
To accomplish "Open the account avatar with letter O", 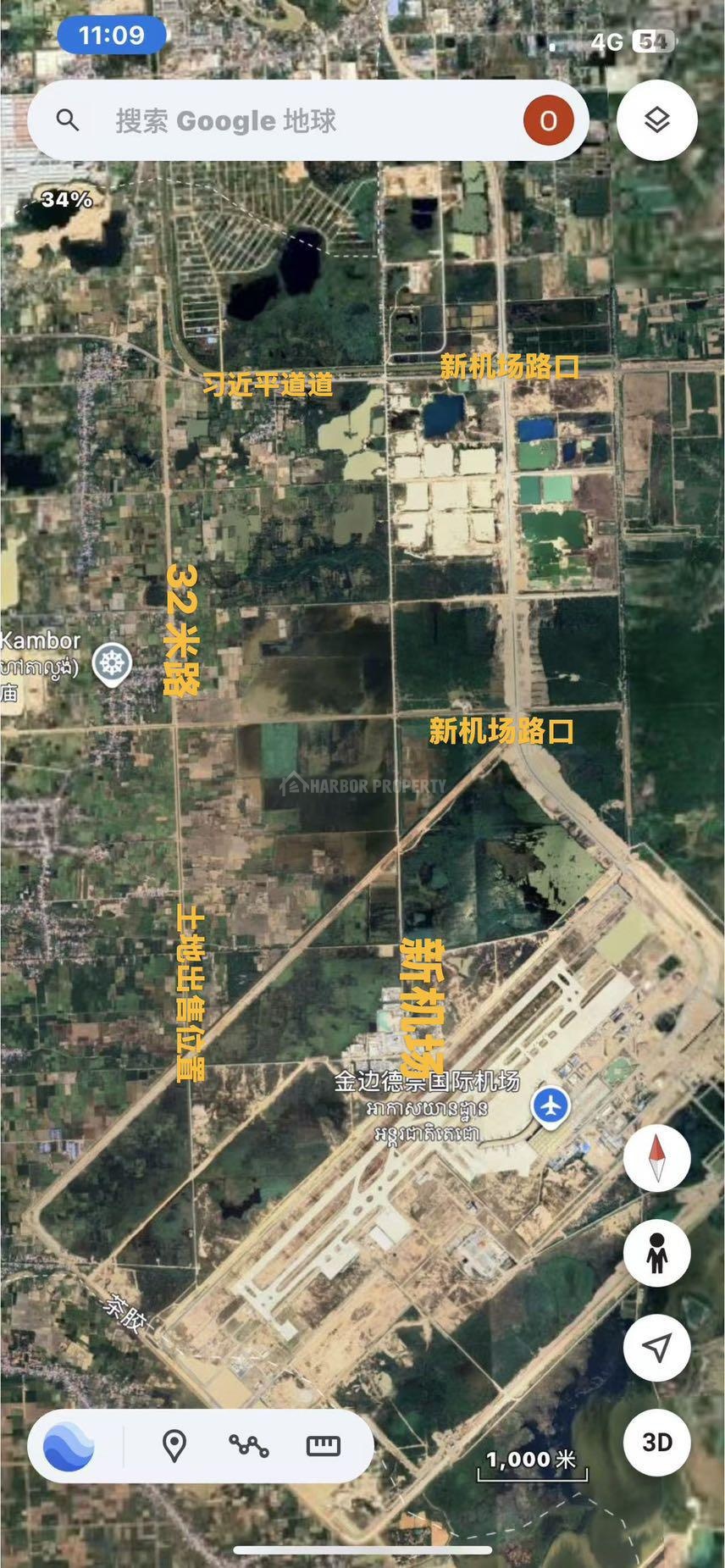I will [x=548, y=121].
